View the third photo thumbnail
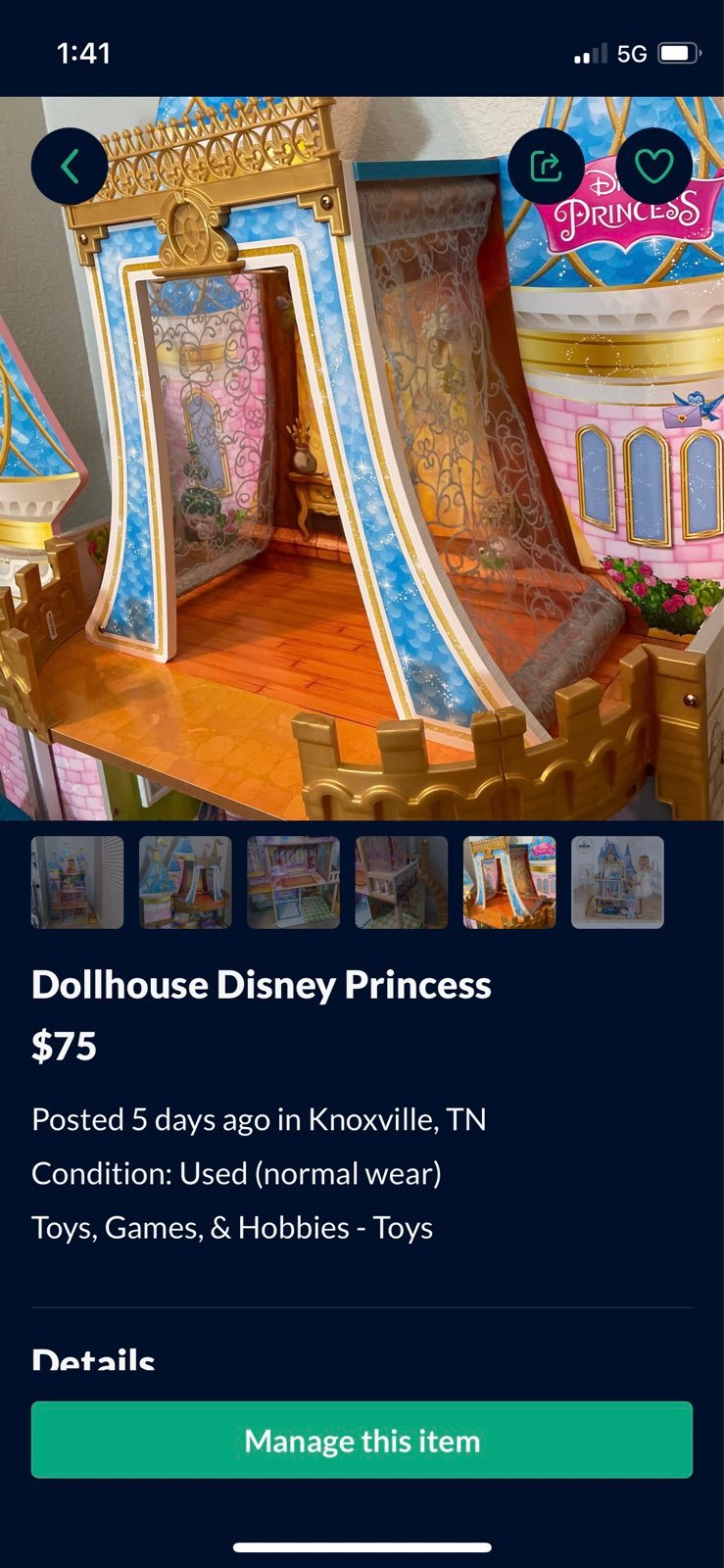 coord(293,882)
